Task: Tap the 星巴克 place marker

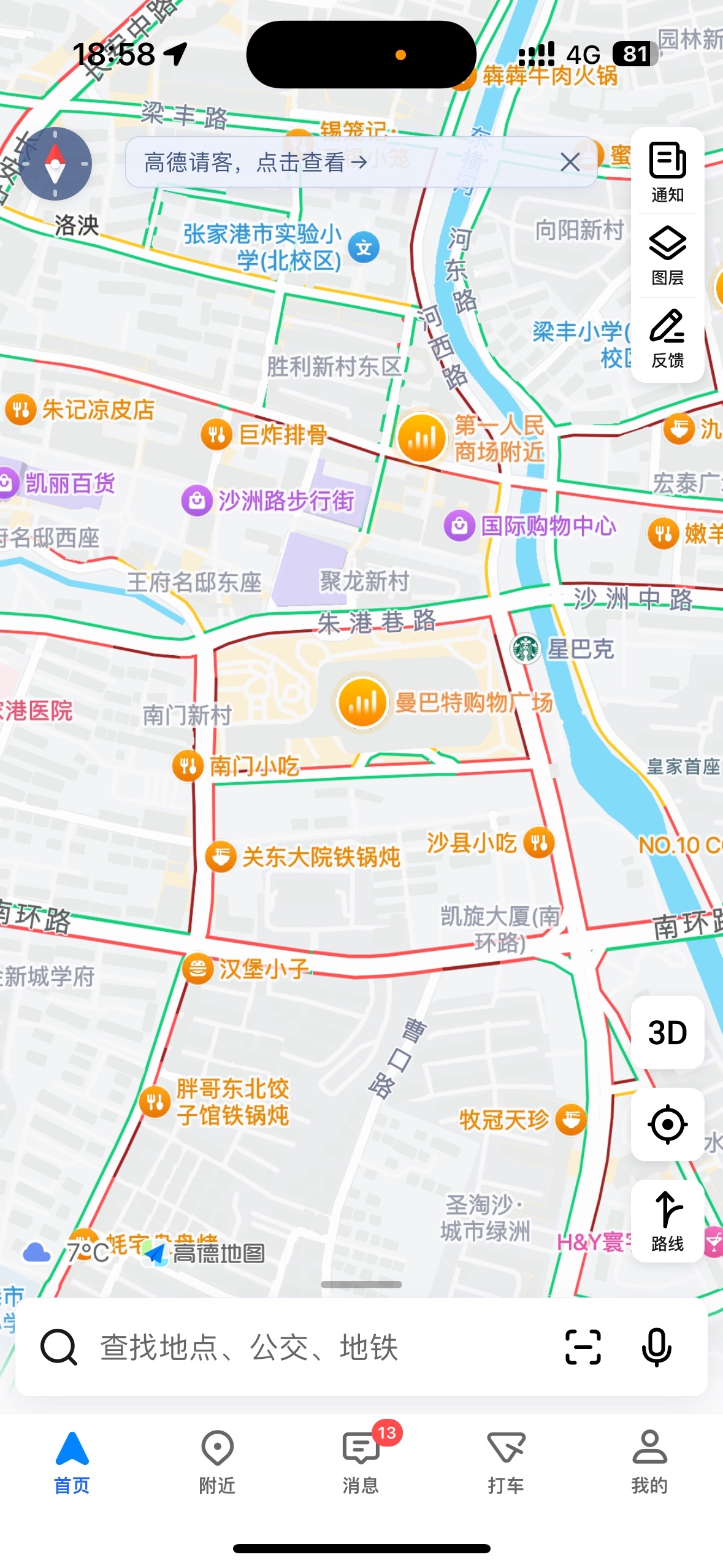Action: (526, 649)
